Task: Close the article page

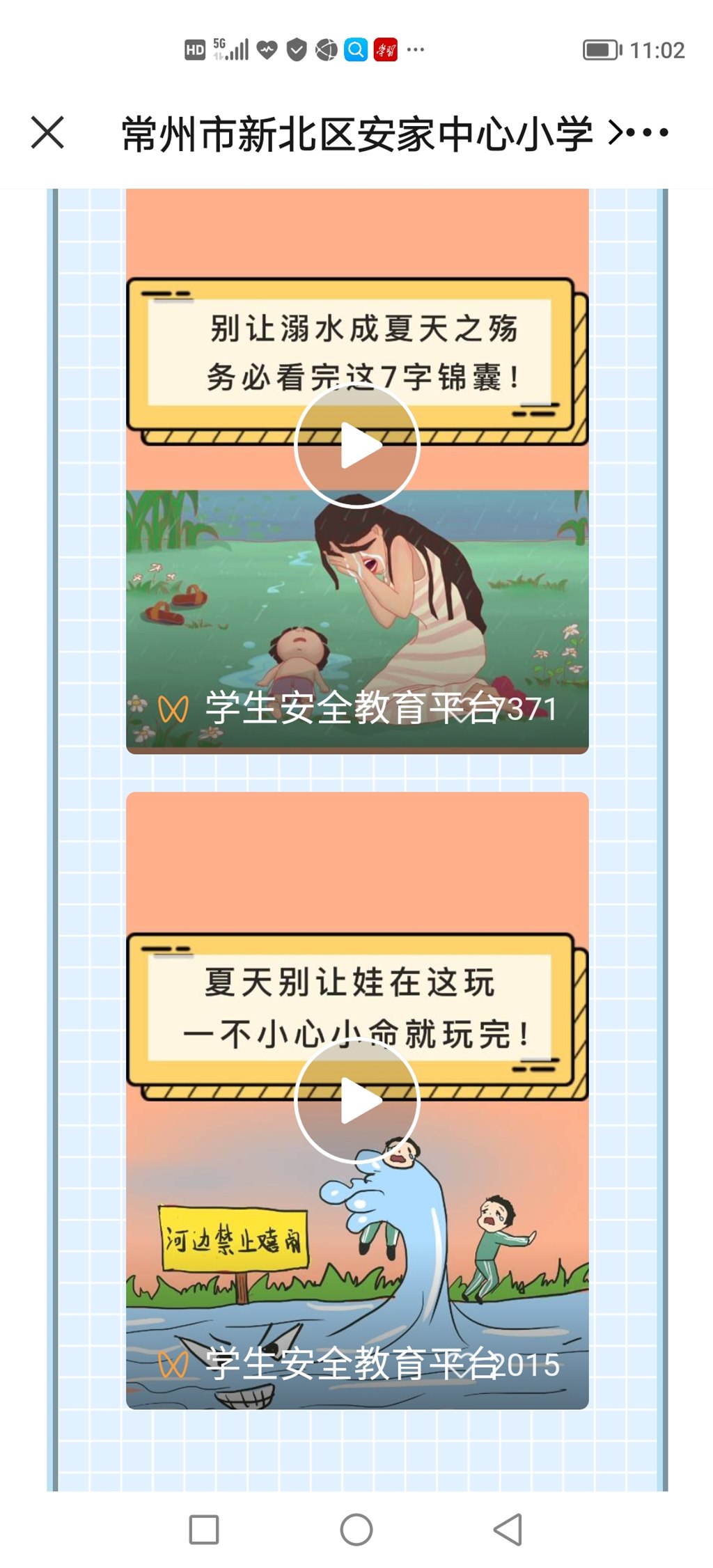Action: [47, 132]
